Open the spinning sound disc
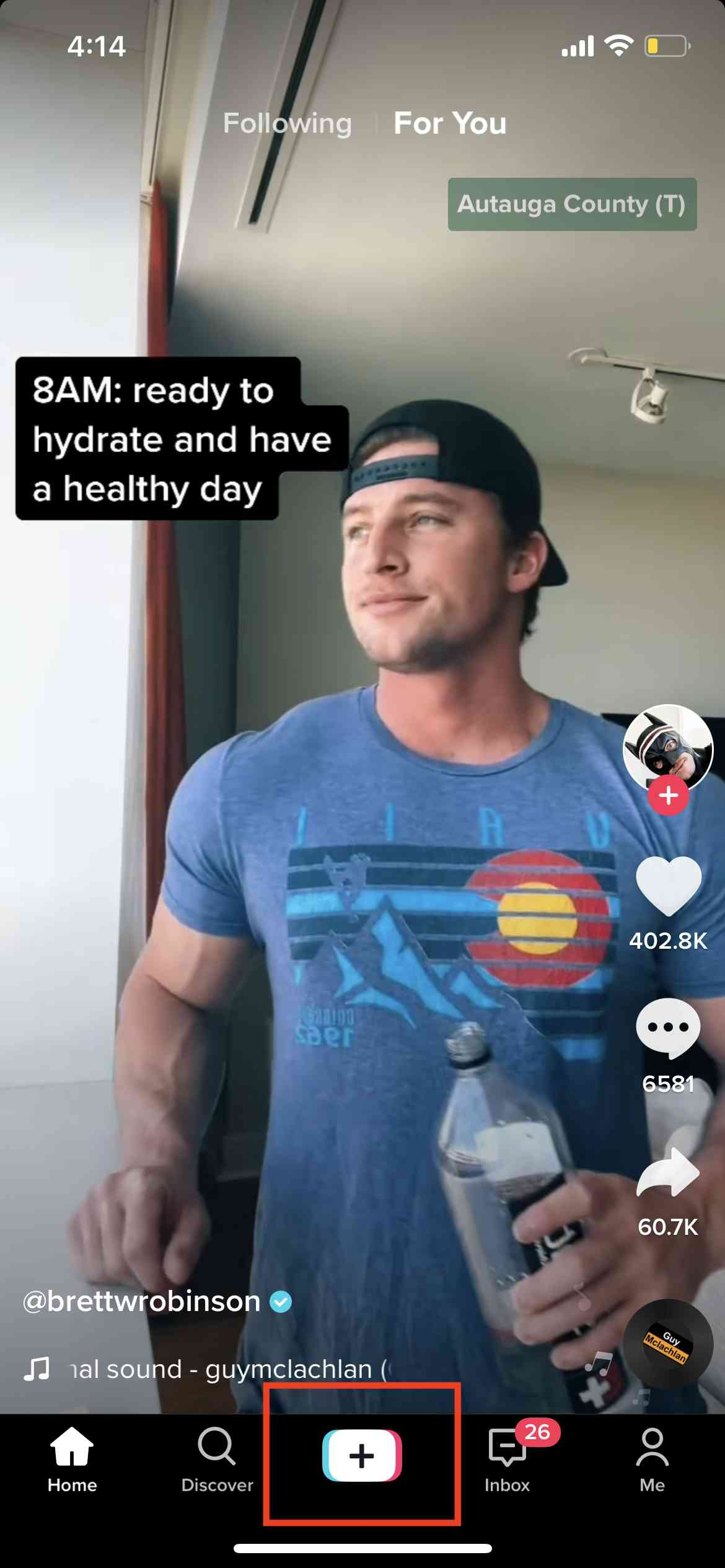Screen dimensions: 725x1568 click(668, 1345)
